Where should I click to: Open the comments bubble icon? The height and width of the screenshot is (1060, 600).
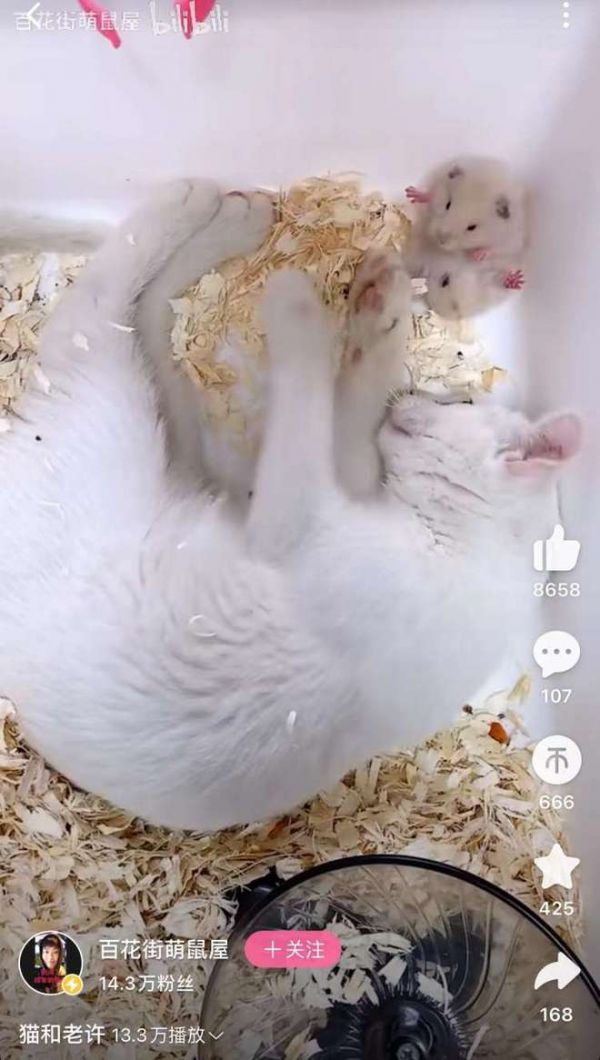coord(556,654)
